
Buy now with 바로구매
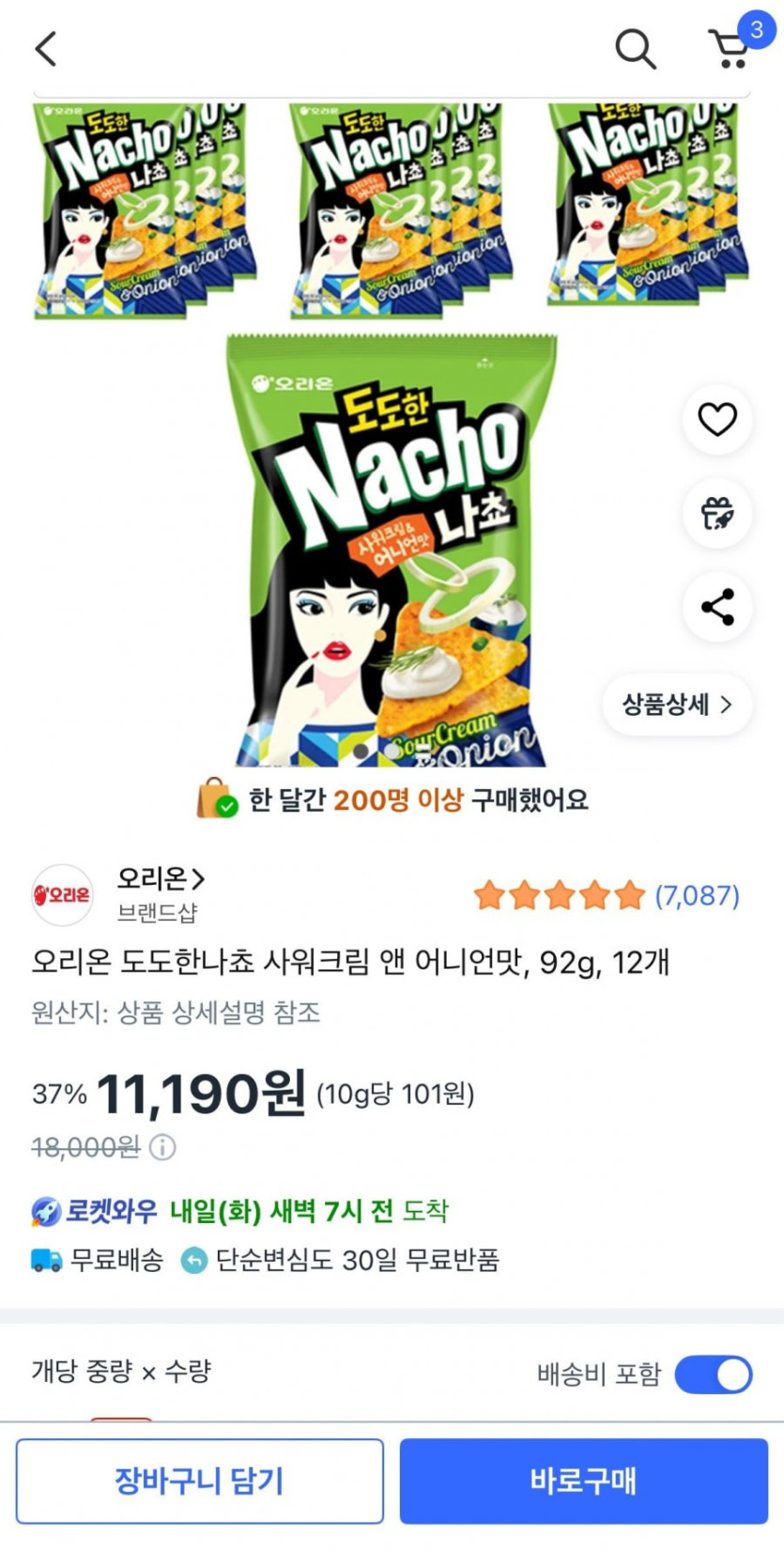click(x=583, y=1481)
